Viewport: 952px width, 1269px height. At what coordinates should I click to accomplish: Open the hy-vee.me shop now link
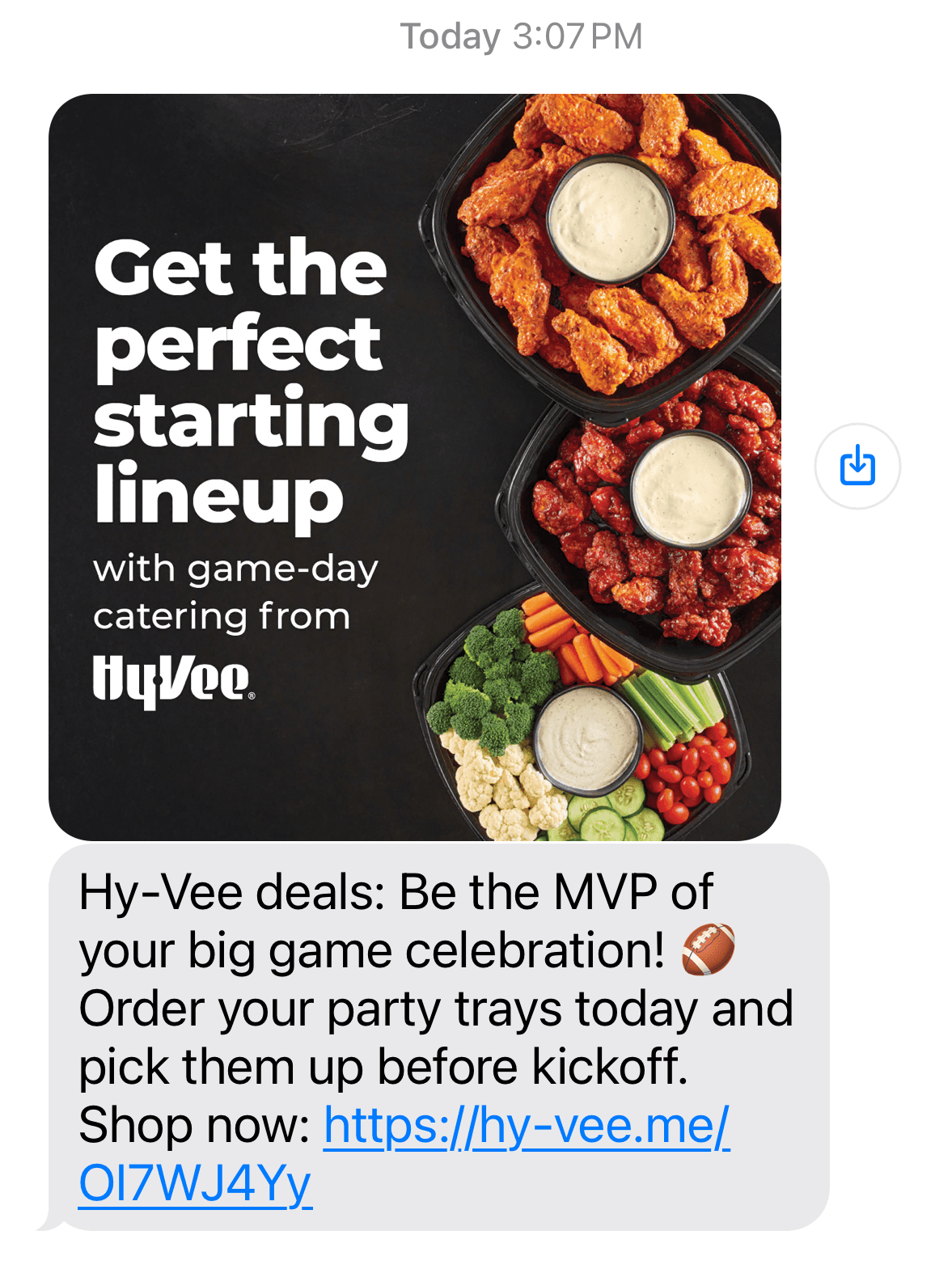[526, 1125]
